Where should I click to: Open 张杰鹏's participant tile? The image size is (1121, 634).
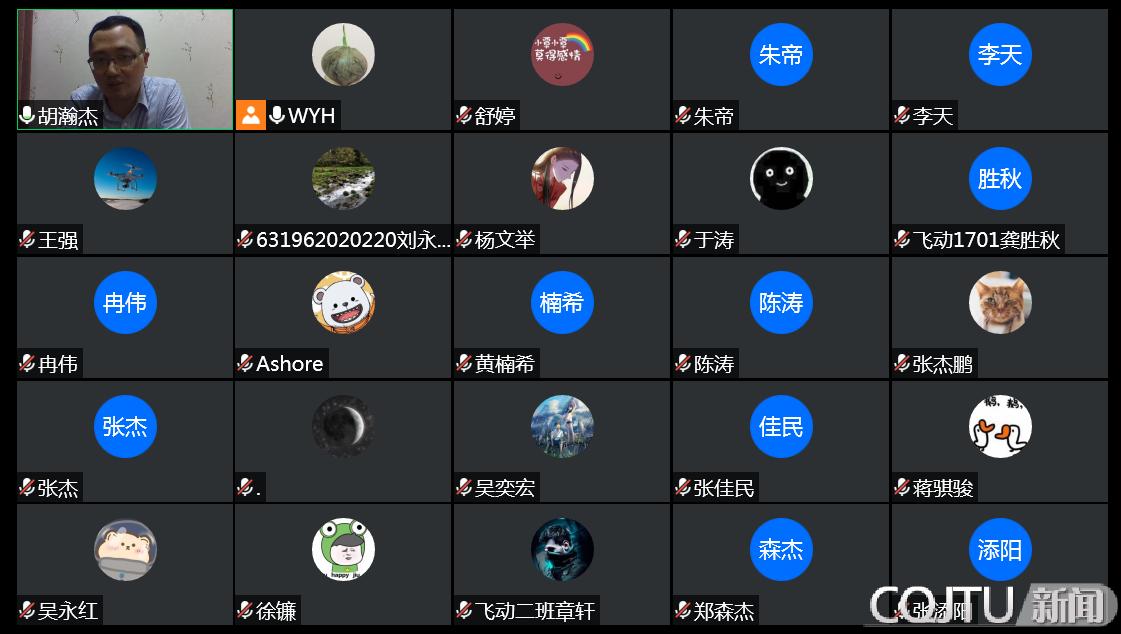tap(999, 317)
